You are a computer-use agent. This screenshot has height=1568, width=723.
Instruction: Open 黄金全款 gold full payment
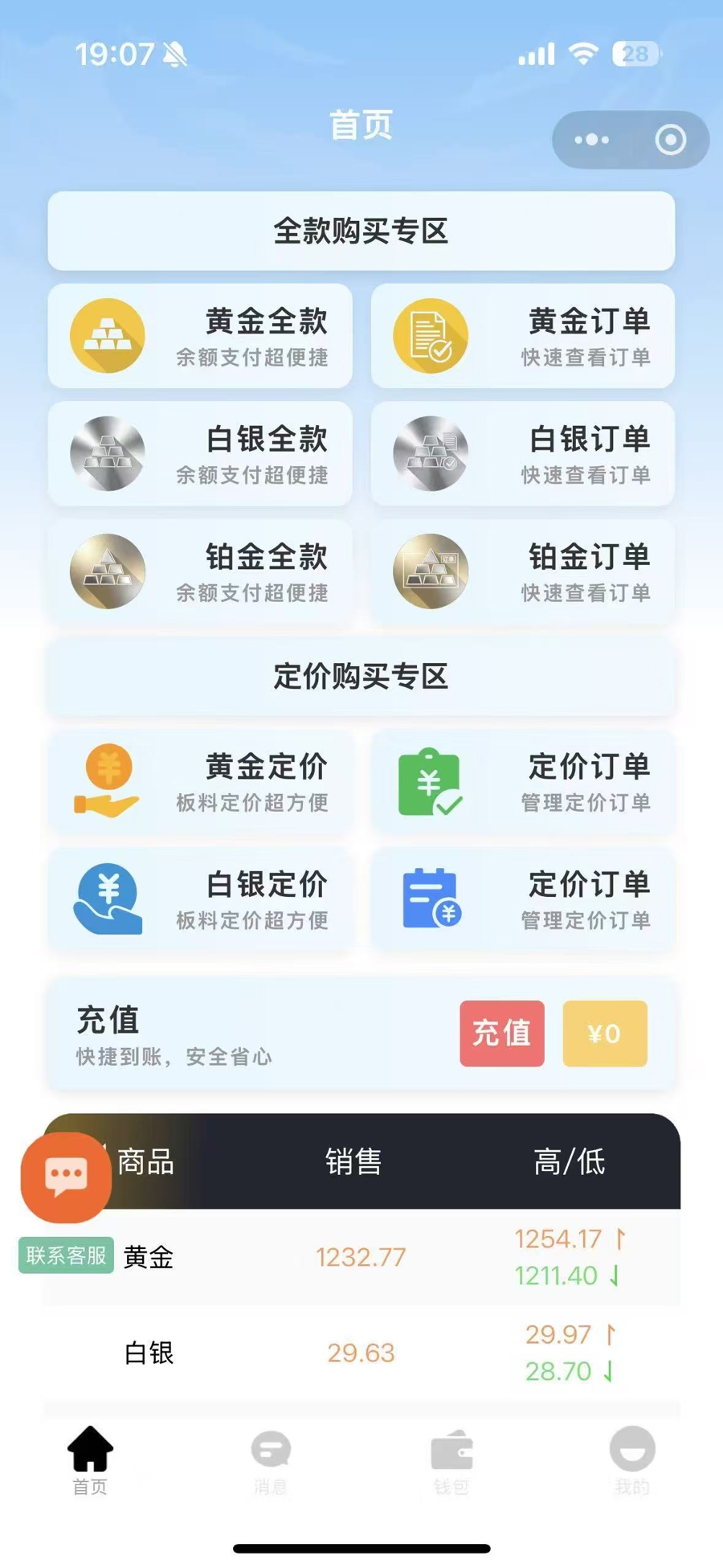[200, 336]
